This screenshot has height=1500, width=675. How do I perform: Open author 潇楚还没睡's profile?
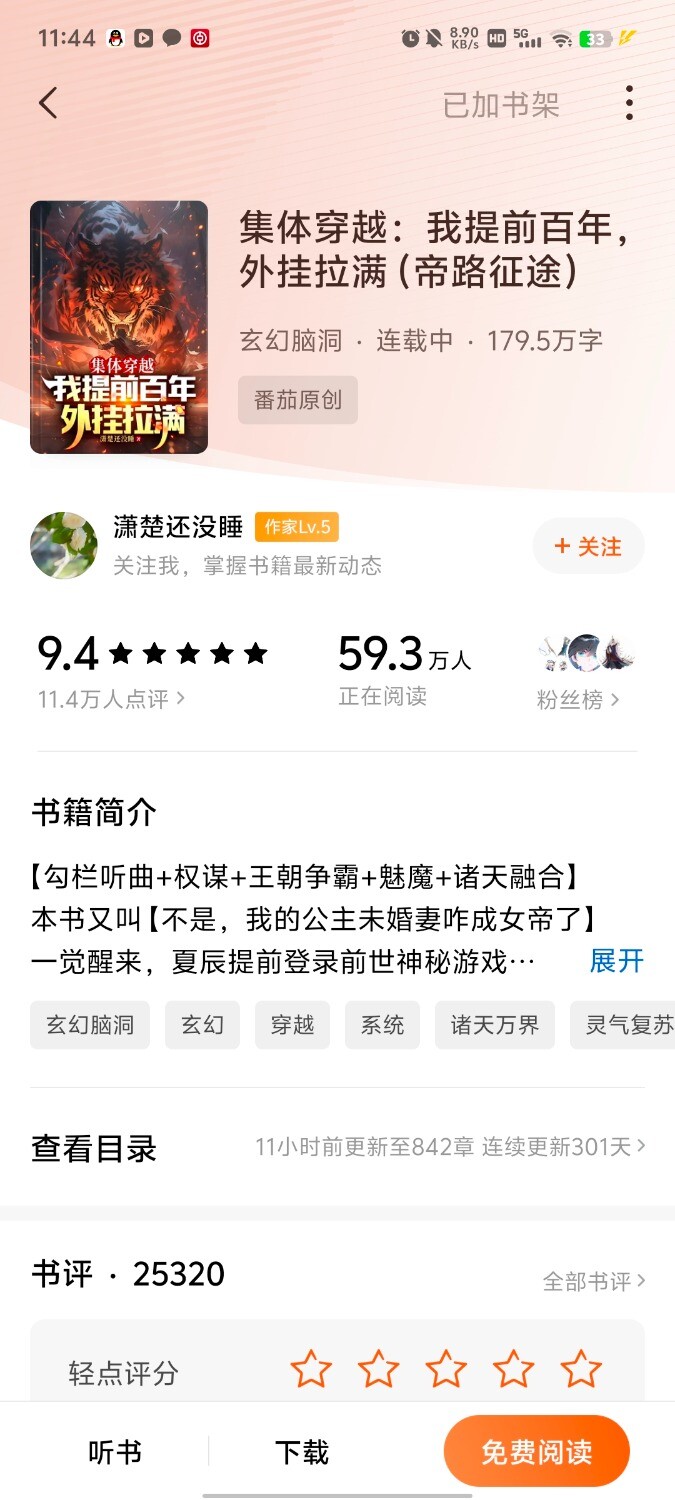177,527
